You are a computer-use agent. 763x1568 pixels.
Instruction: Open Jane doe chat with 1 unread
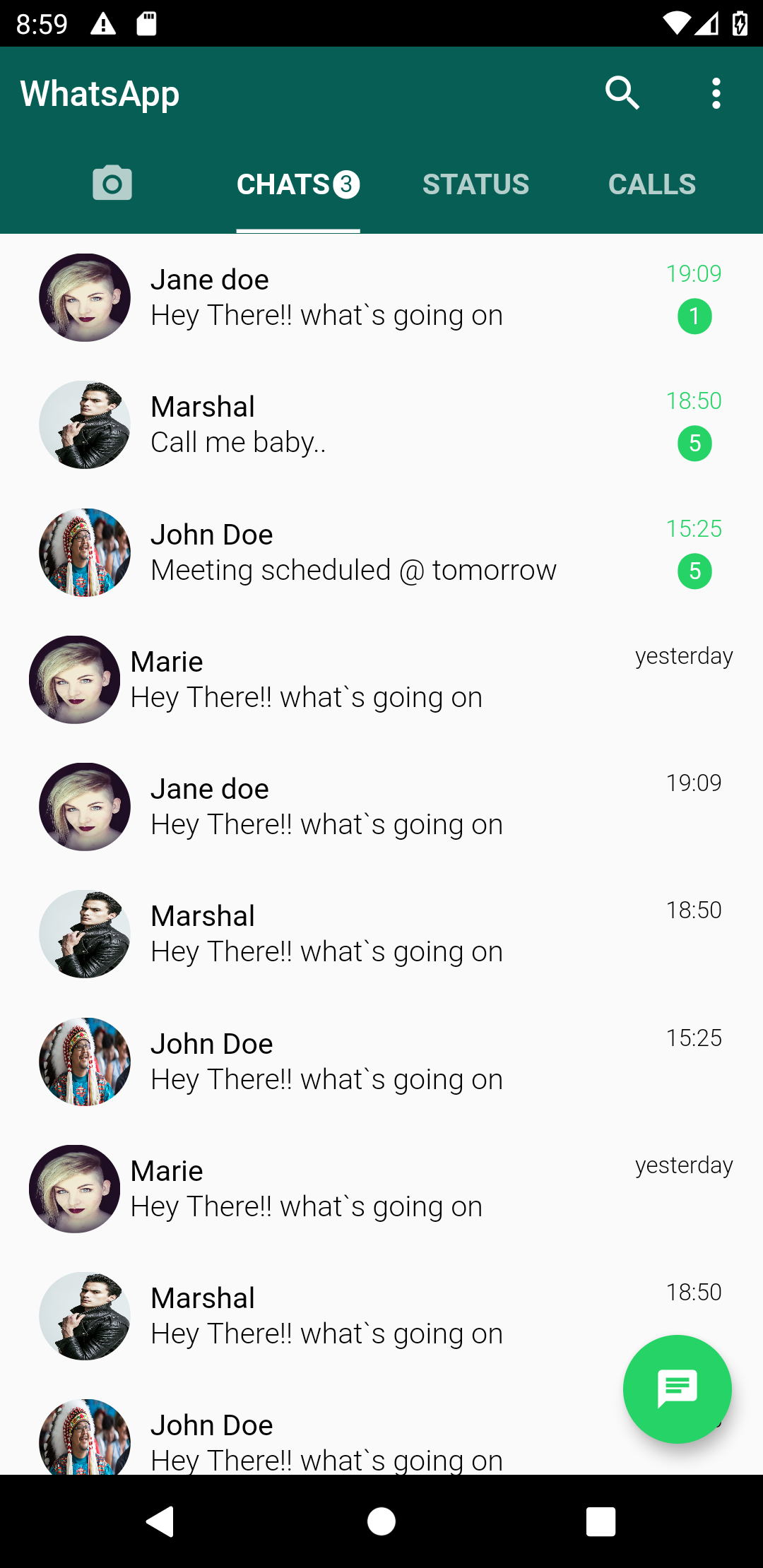[381, 297]
